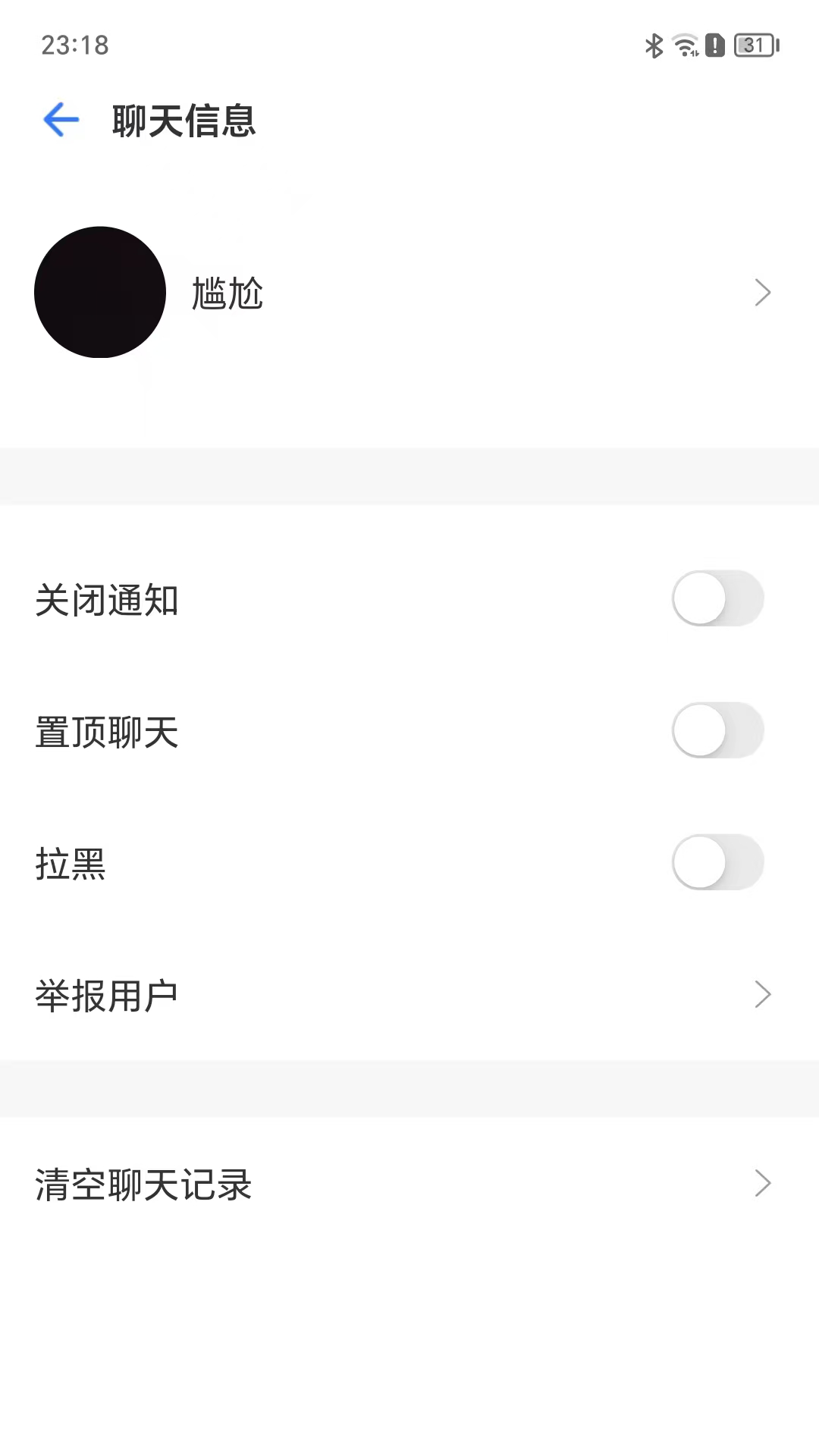Screen dimensions: 819x1456
Task: Tap the notification alert icon in status bar
Action: tap(714, 45)
